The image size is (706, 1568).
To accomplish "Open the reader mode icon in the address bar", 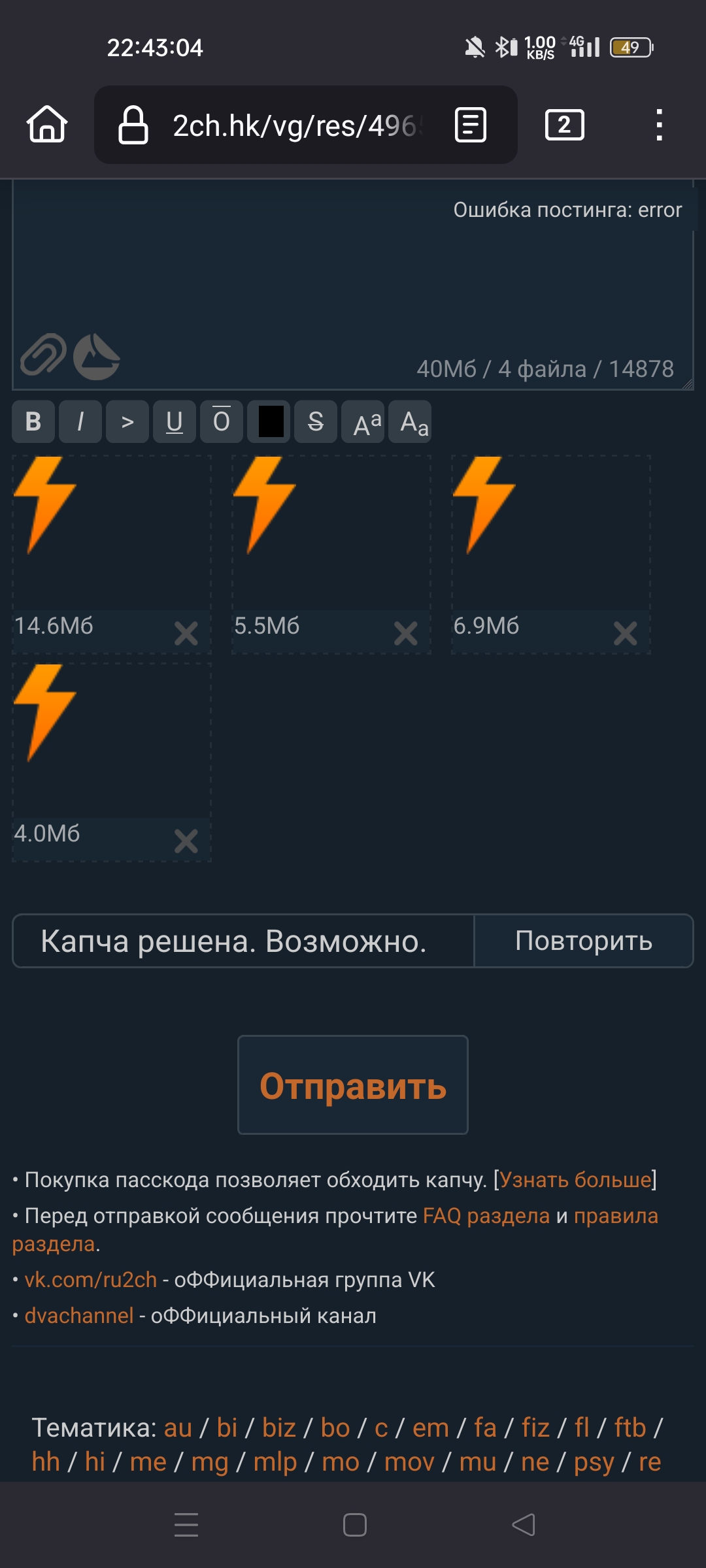I will [471, 125].
